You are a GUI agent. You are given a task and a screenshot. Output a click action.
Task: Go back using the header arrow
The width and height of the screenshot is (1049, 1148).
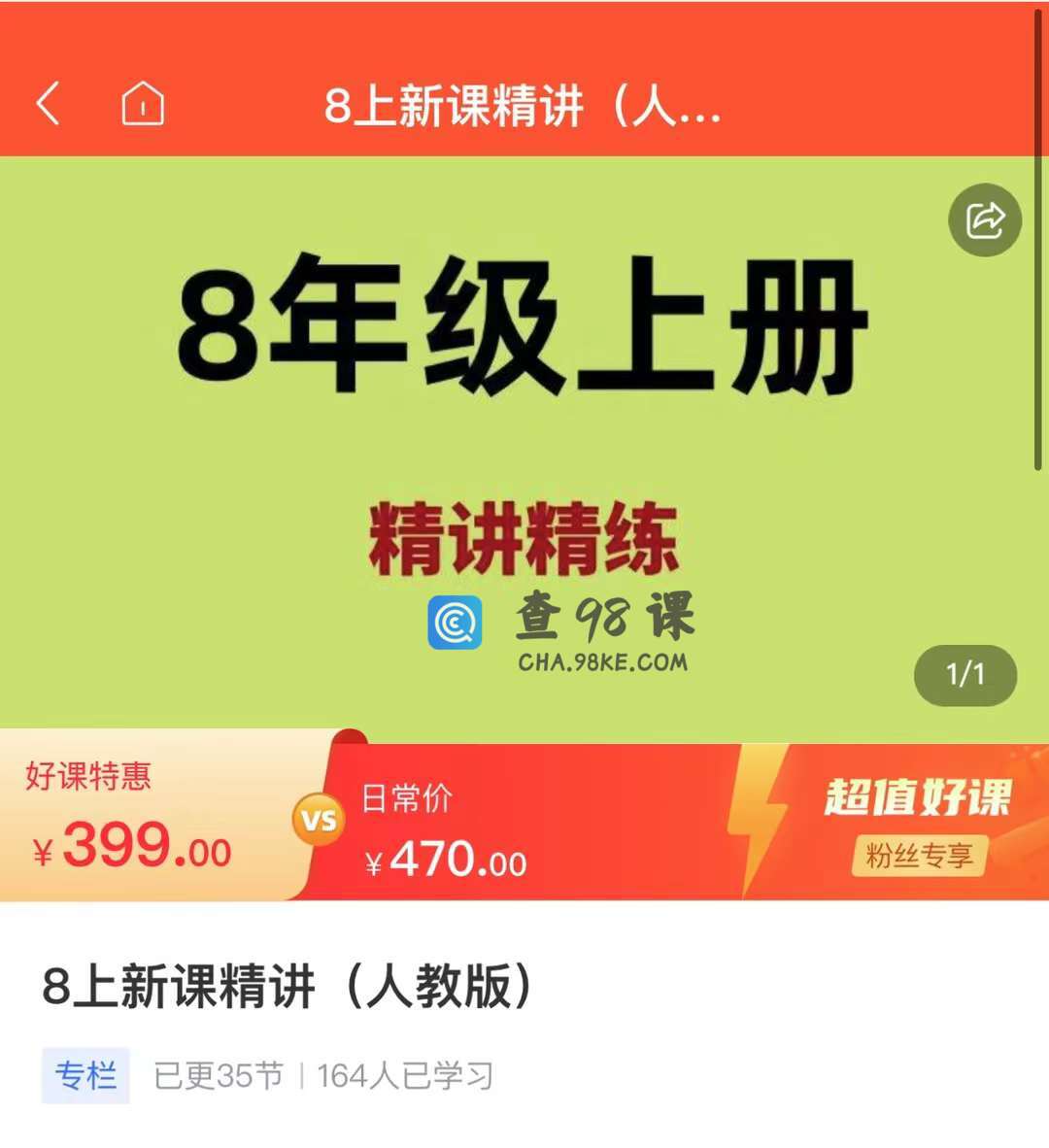point(48,103)
